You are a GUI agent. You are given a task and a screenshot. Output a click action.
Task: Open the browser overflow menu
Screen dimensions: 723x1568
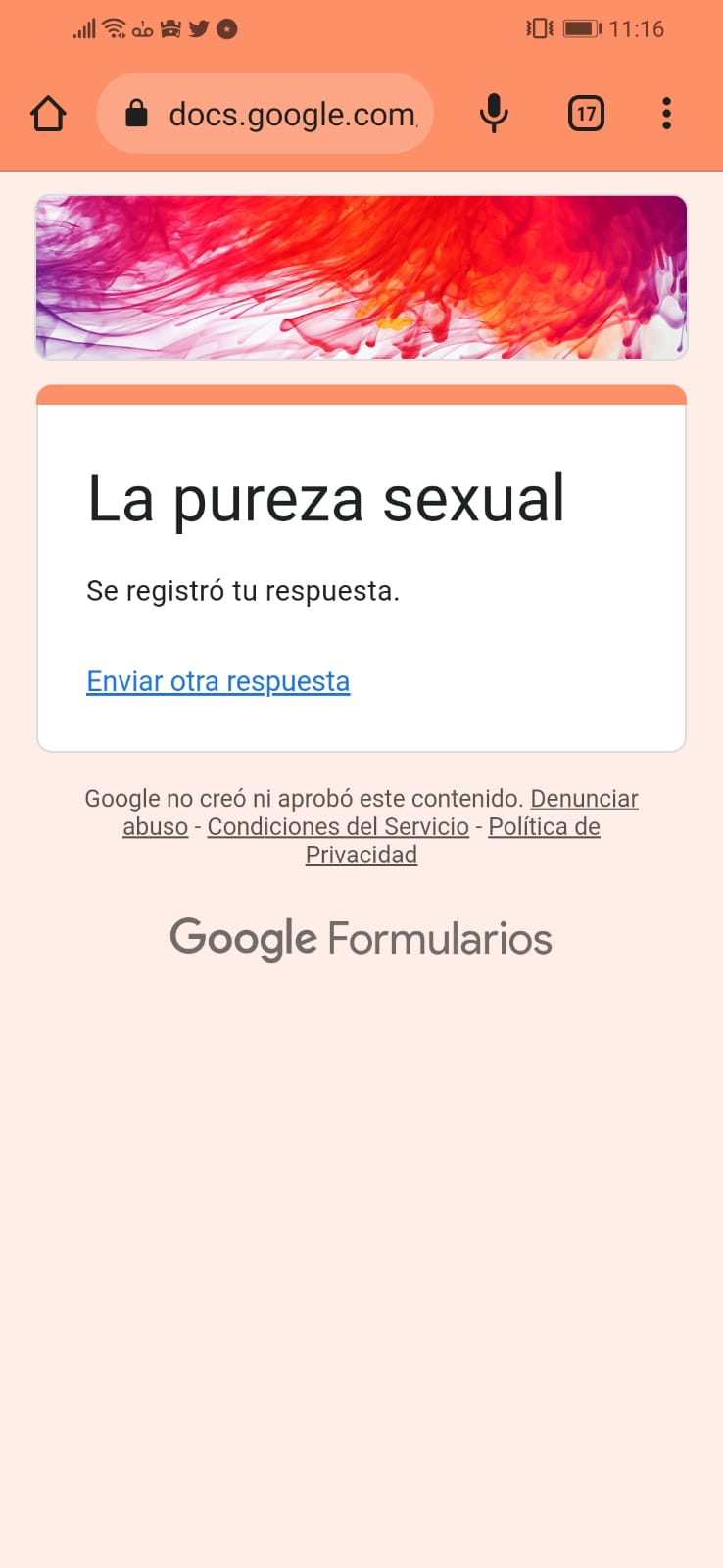pyautogui.click(x=666, y=114)
